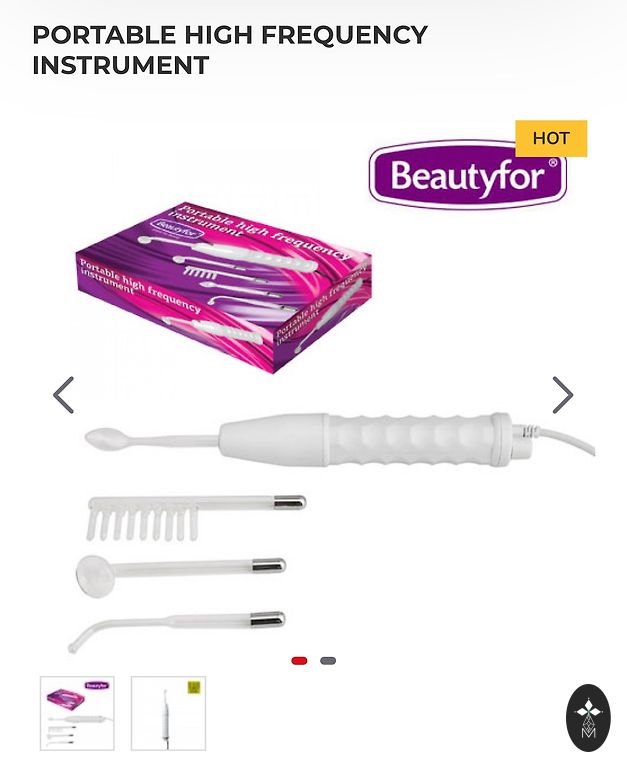Select the red first page dot
The height and width of the screenshot is (768, 627).
tap(299, 660)
